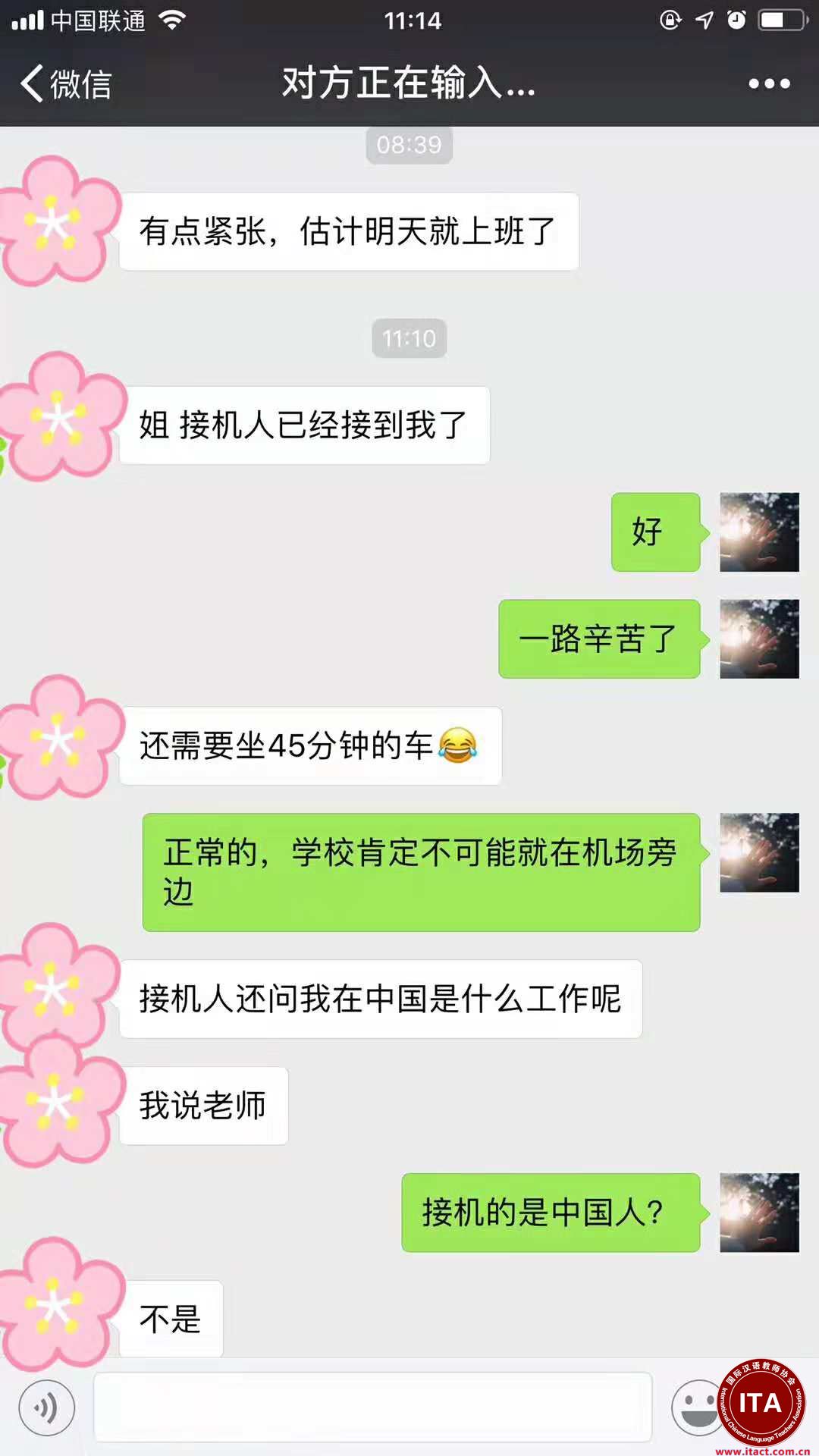Switch to voice message input
This screenshot has height=1456, width=819.
[x=47, y=1408]
